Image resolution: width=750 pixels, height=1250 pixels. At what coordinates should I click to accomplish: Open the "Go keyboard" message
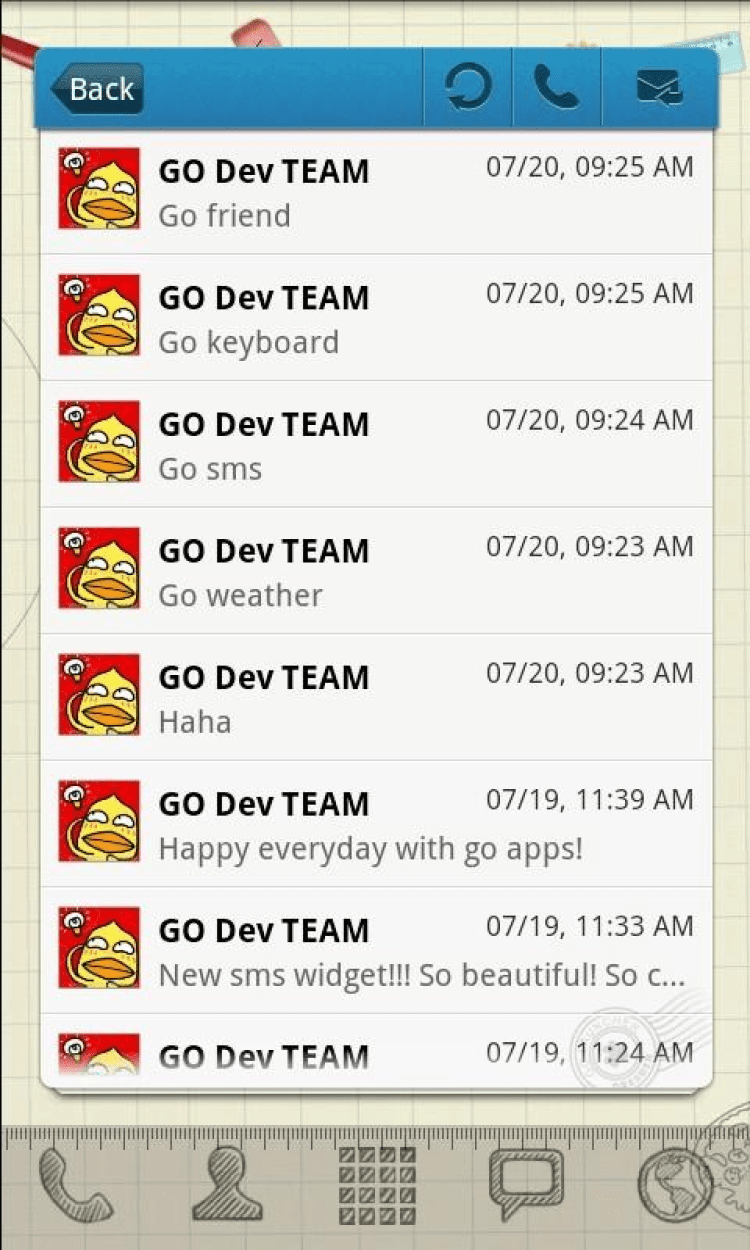[376, 318]
